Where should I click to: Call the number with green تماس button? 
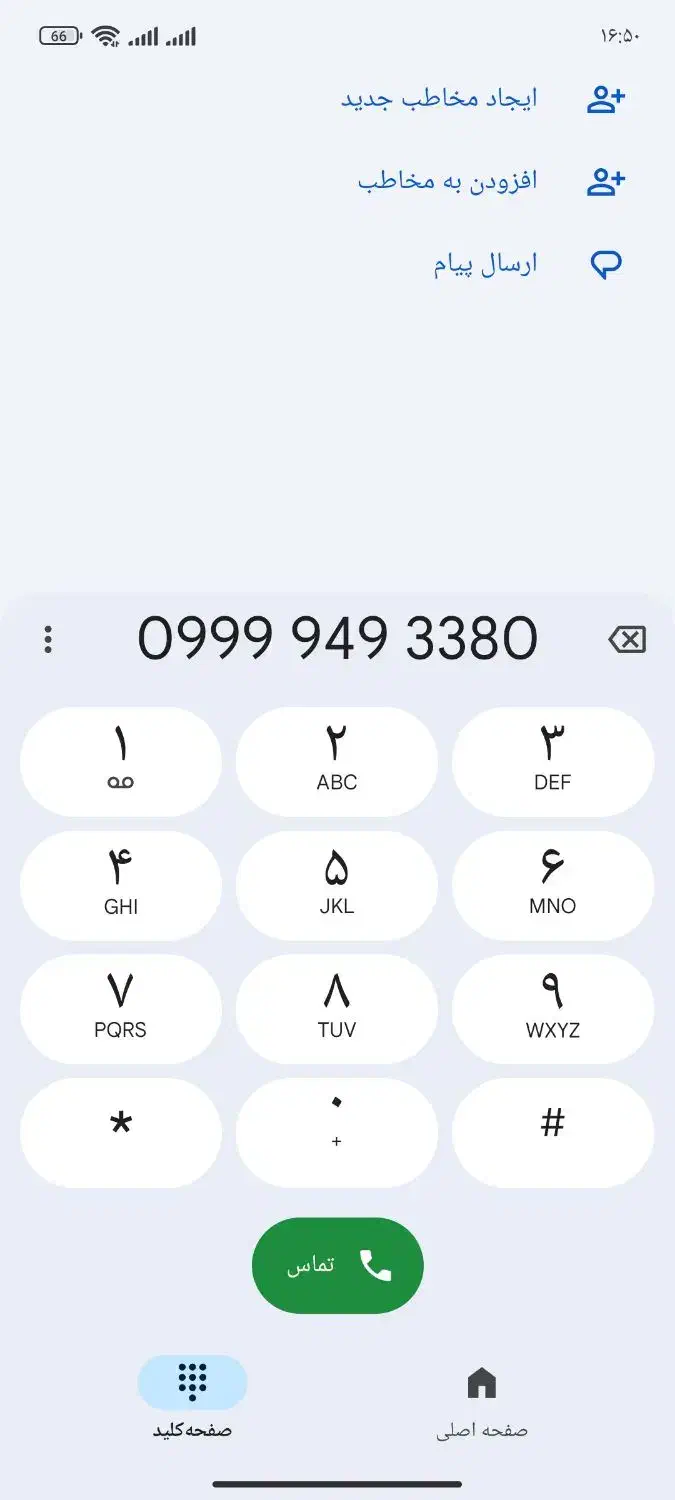pyautogui.click(x=337, y=1266)
